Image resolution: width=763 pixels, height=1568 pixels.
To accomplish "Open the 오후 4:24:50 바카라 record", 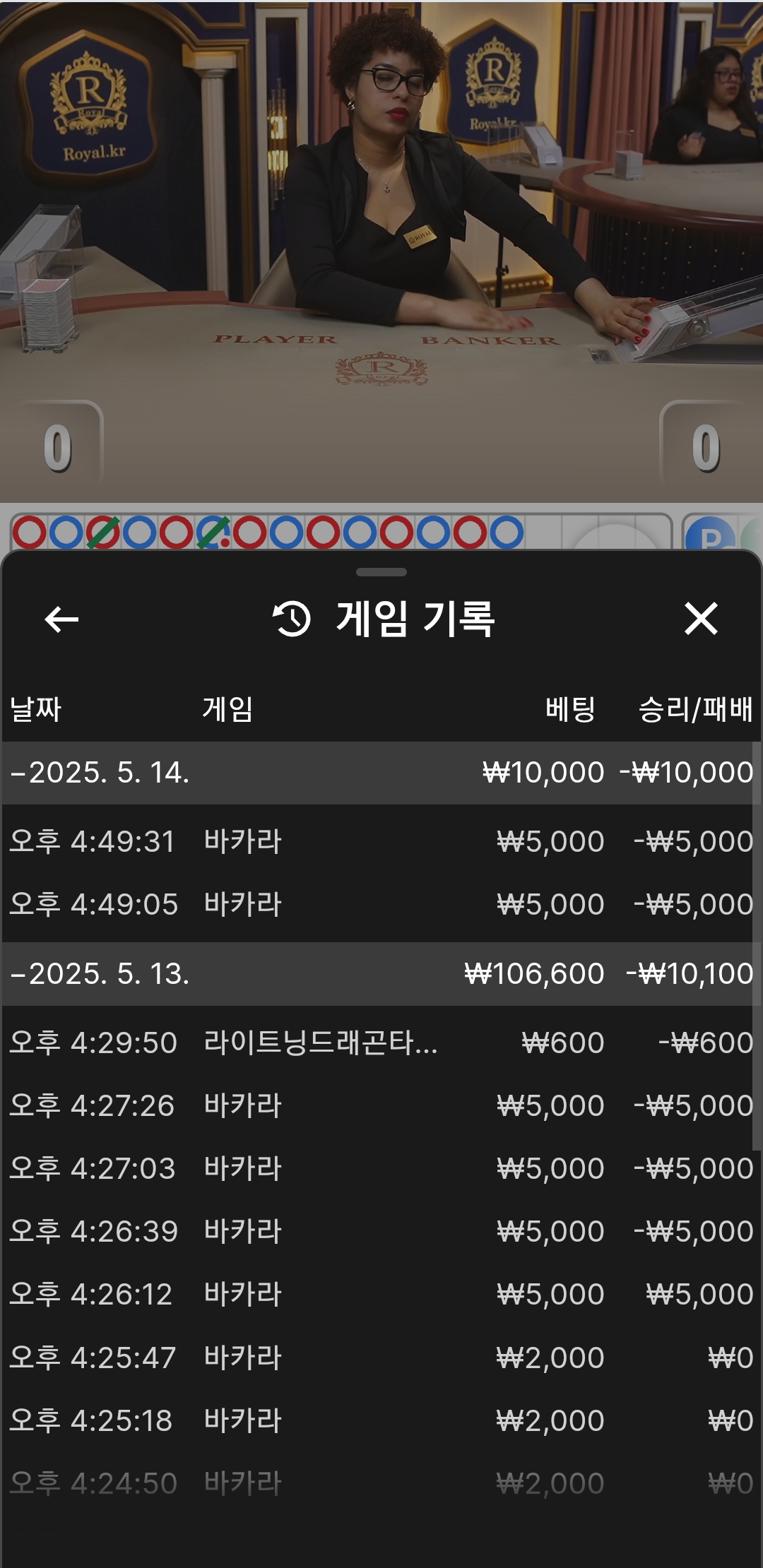I will [x=381, y=1483].
